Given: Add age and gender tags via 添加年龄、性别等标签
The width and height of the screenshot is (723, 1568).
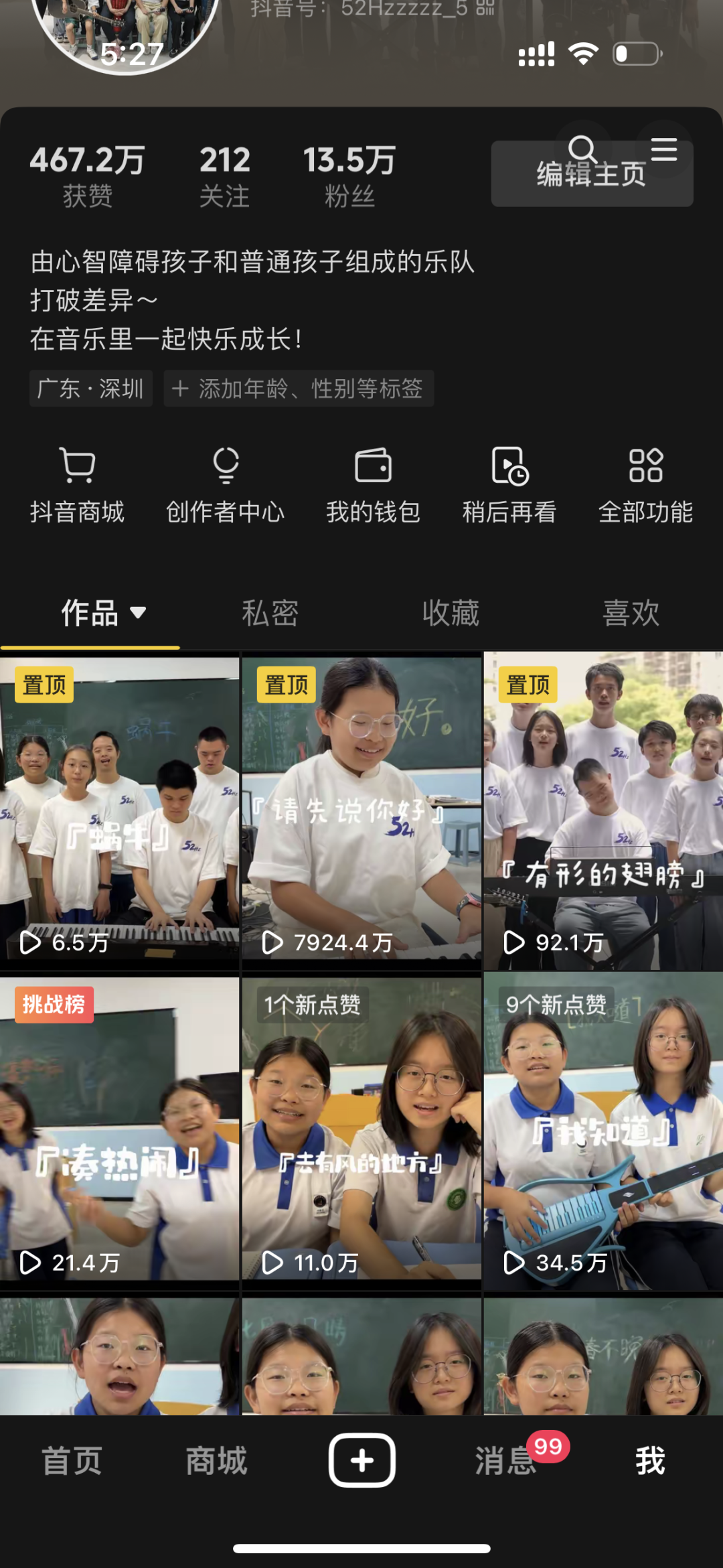Looking at the screenshot, I should [x=299, y=388].
